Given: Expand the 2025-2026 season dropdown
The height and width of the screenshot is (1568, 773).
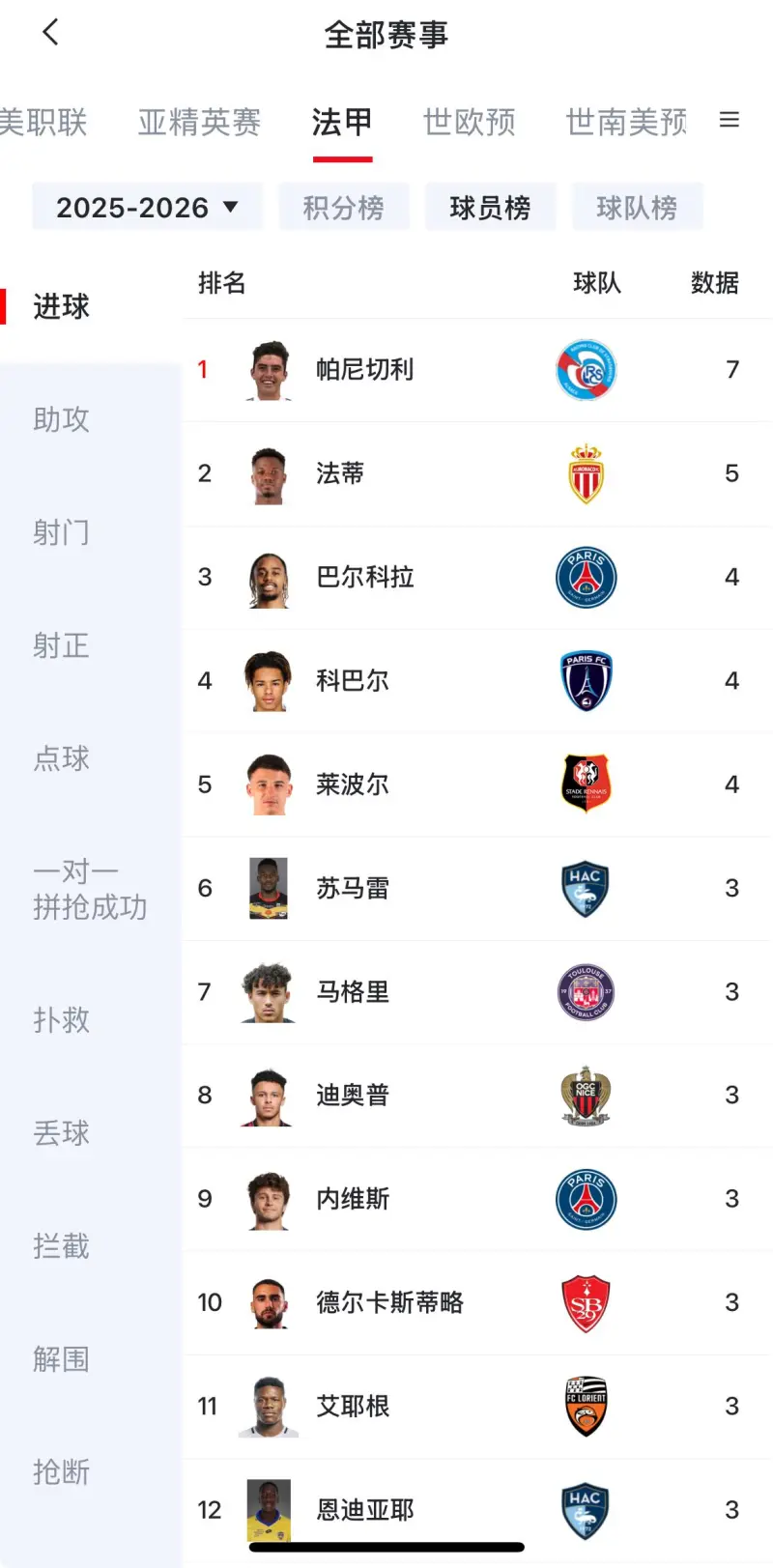Looking at the screenshot, I should pos(147,207).
